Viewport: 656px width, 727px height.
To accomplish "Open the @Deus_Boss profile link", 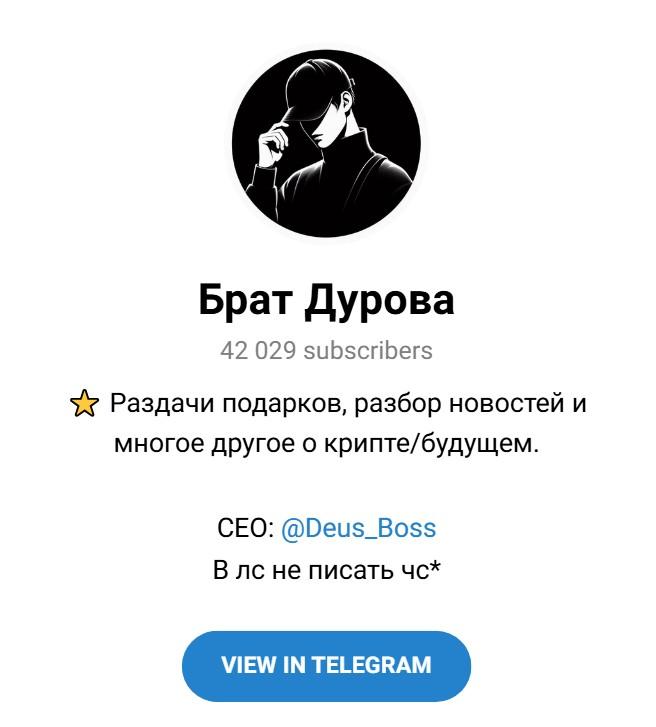I will coord(358,528).
